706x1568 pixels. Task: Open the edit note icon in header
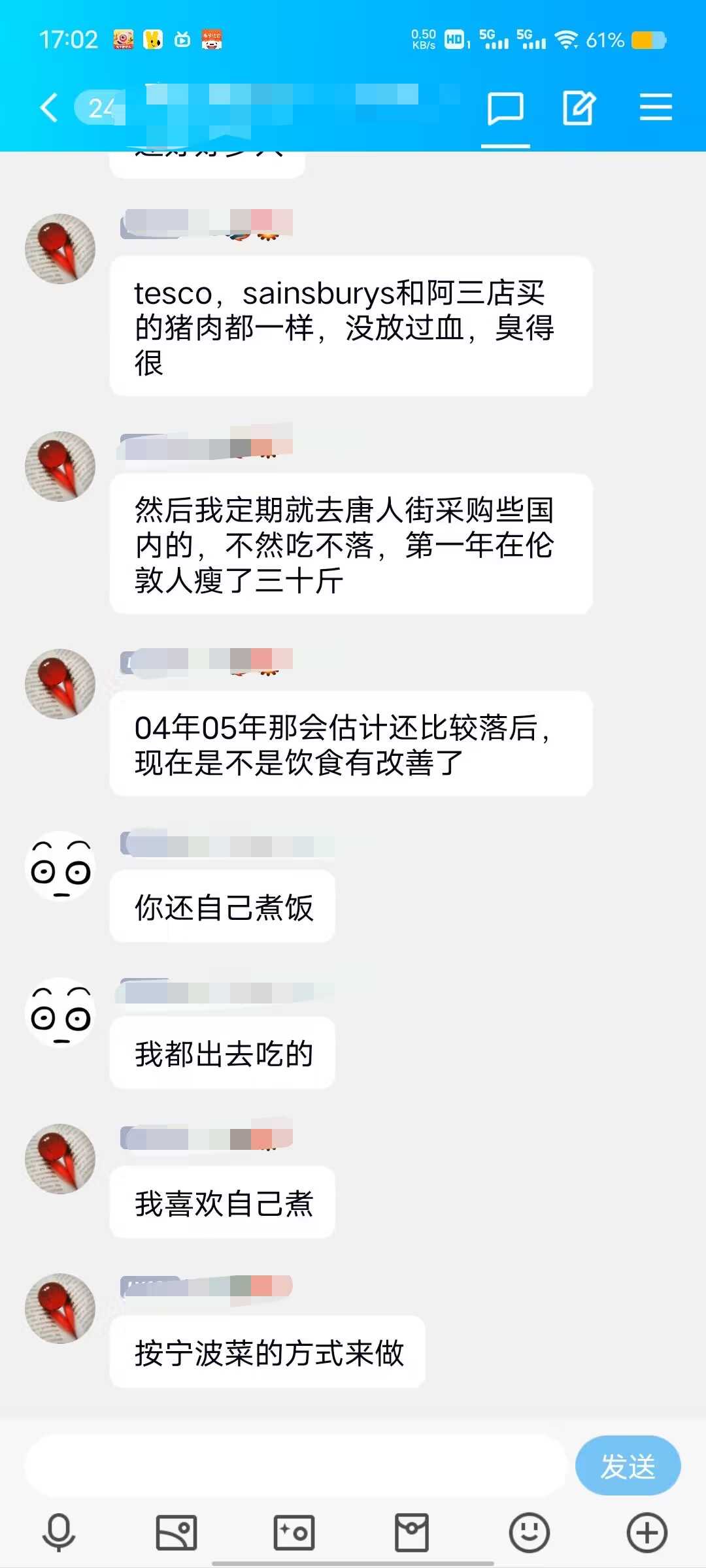(579, 108)
